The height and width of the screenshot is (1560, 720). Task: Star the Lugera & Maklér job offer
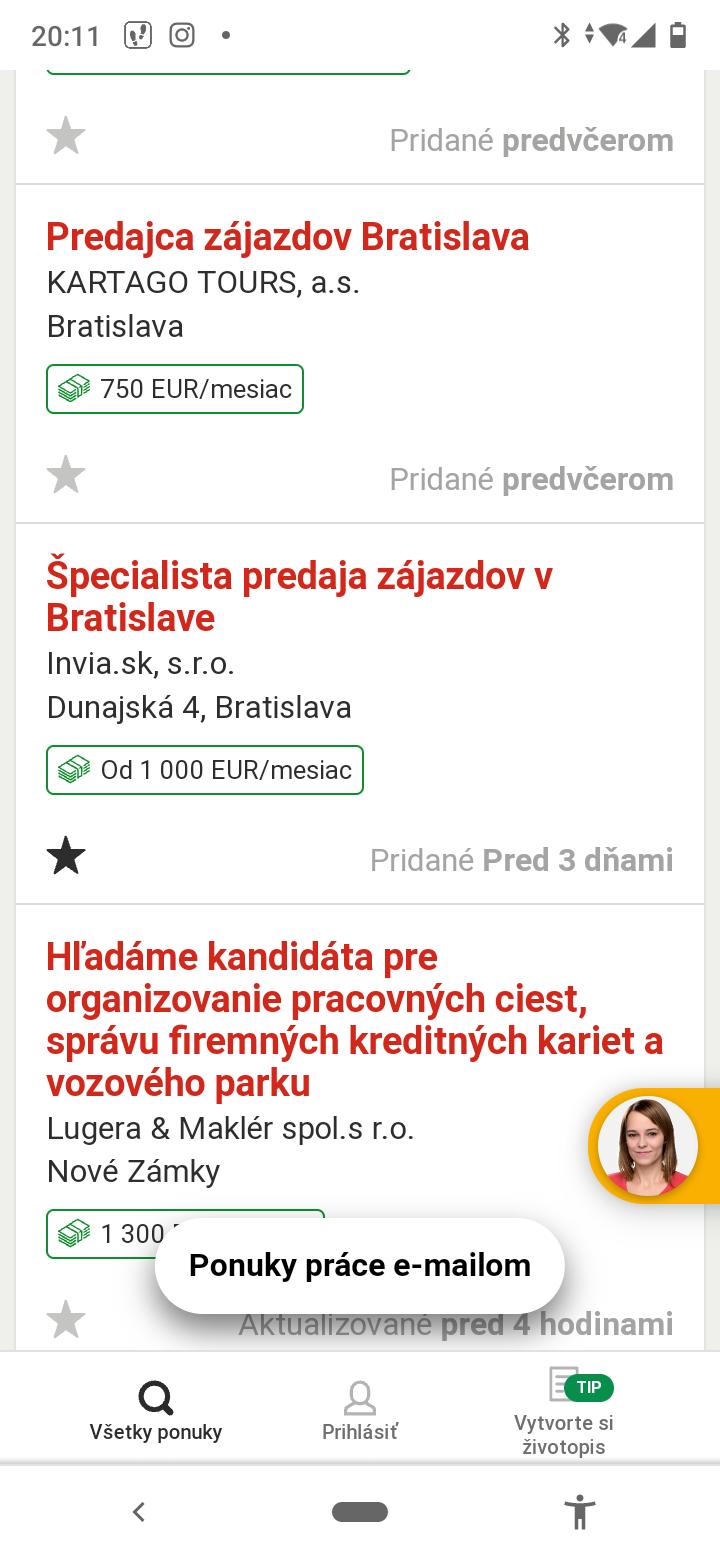(66, 1320)
